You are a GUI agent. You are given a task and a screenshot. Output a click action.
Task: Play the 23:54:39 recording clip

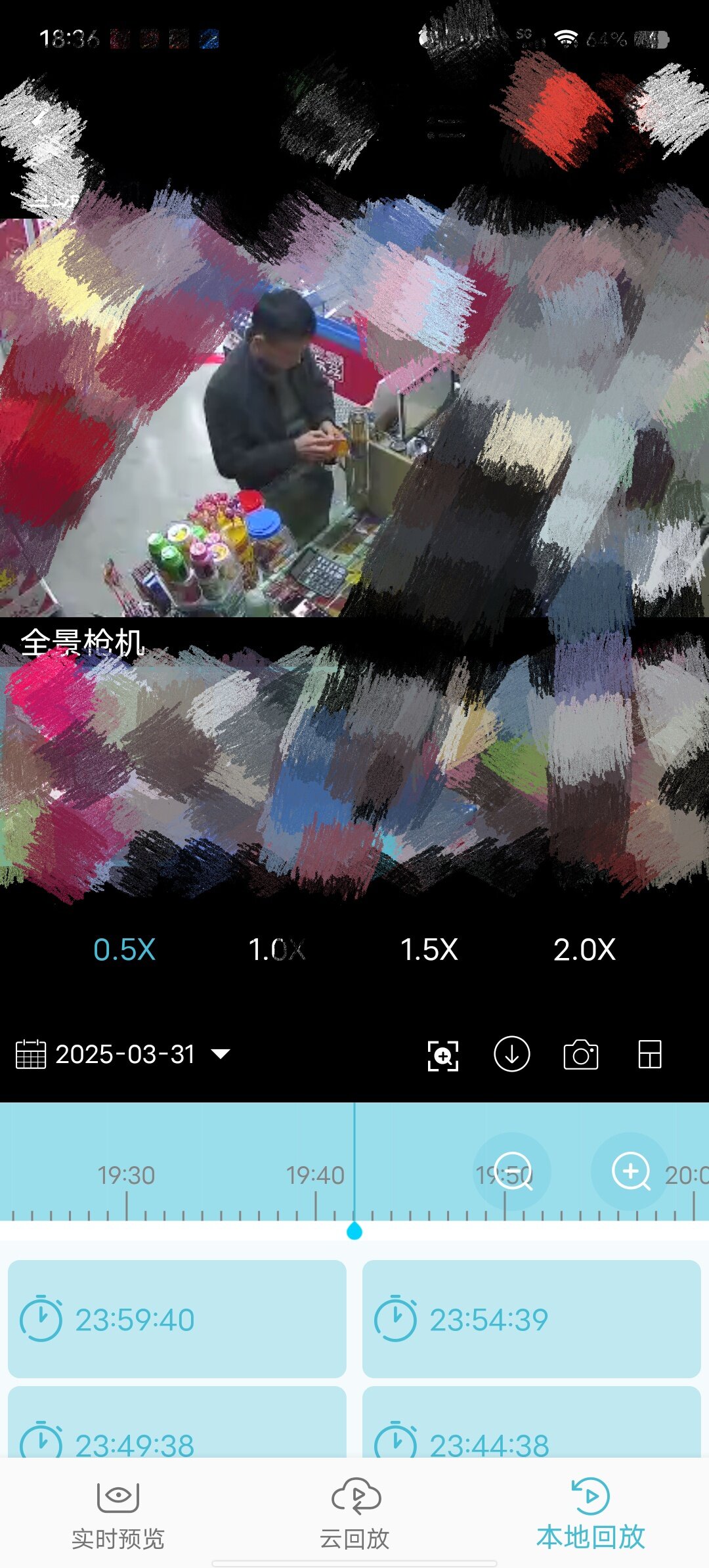(x=532, y=1318)
